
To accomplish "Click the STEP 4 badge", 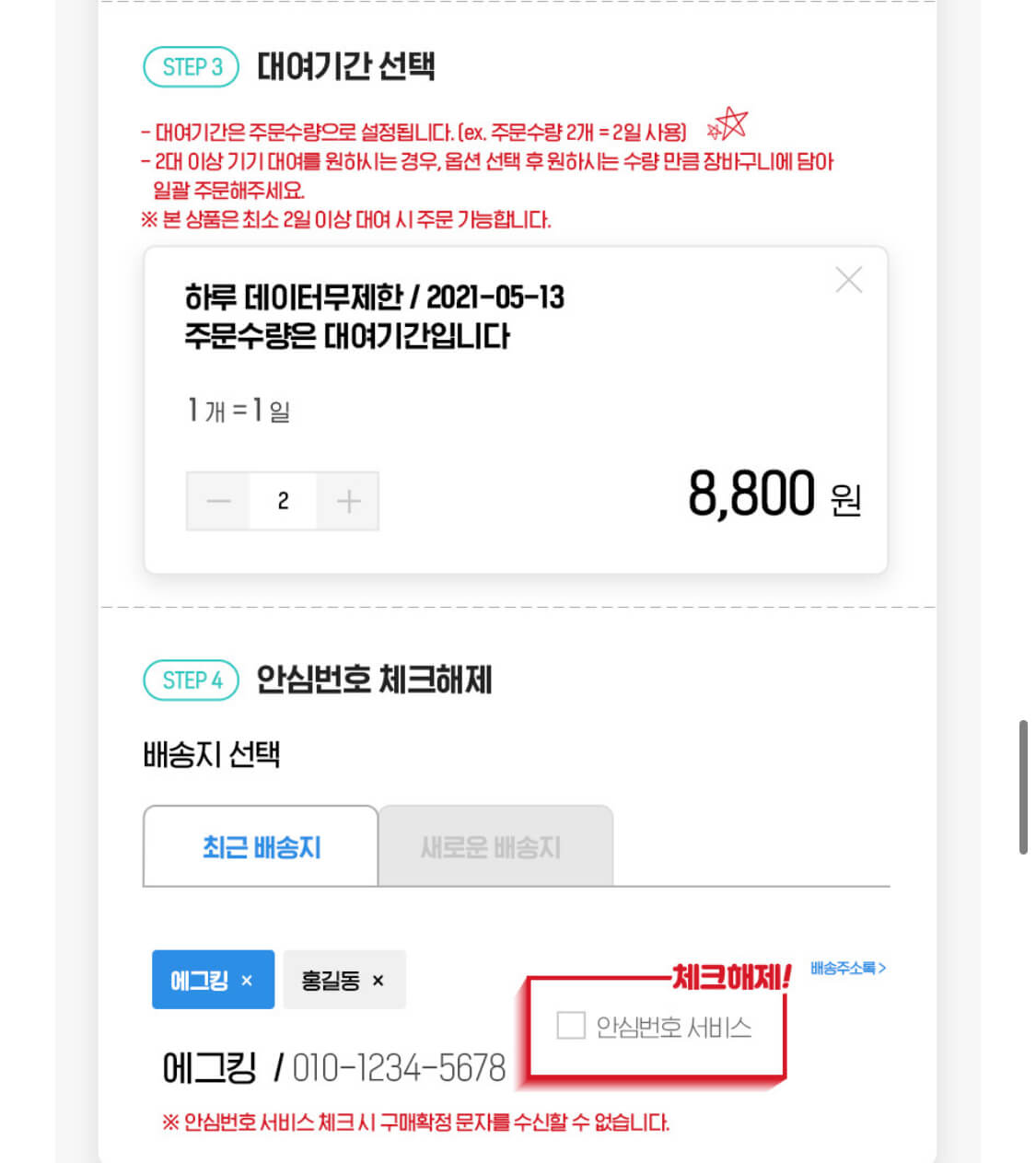I will 190,680.
